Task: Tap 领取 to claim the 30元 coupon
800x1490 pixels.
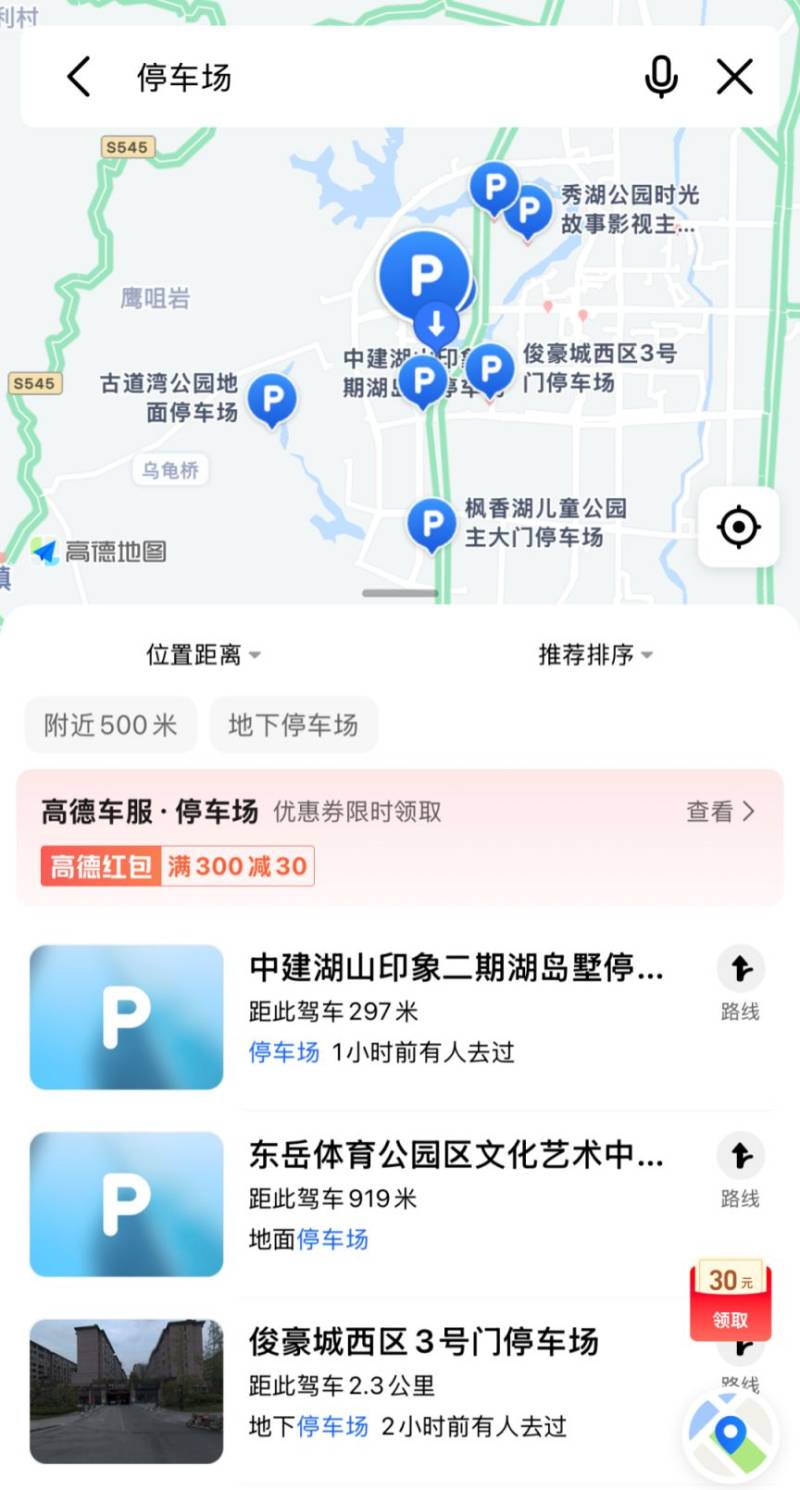Action: tap(729, 1318)
